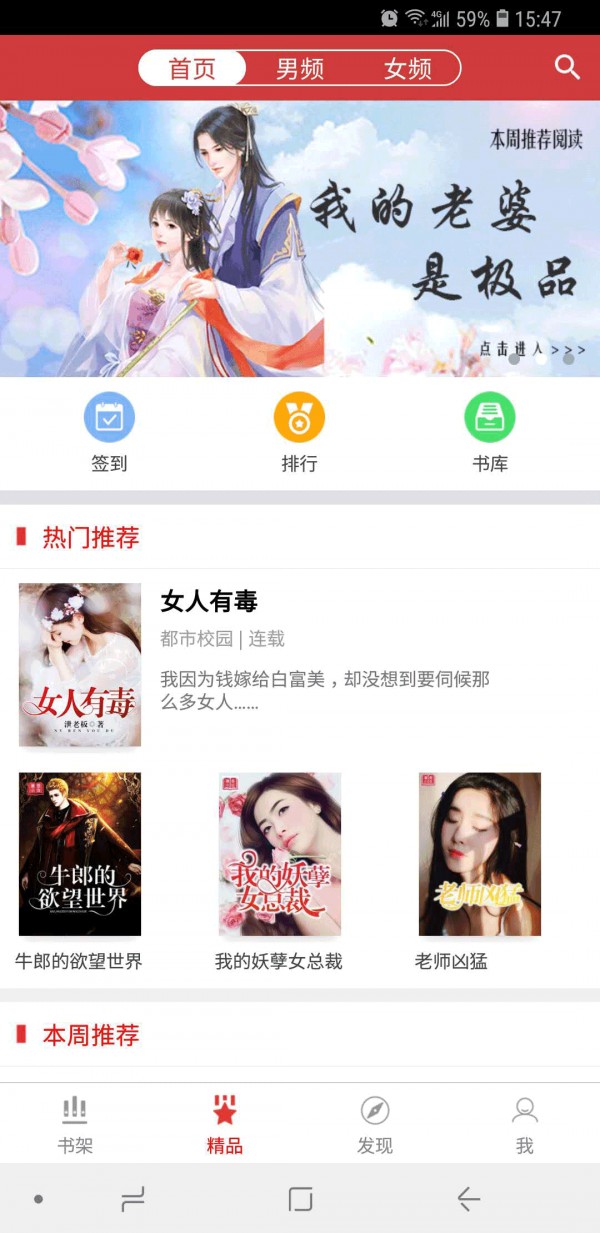Open the 书库 library
Viewport: 600px width, 1233px height.
490,430
